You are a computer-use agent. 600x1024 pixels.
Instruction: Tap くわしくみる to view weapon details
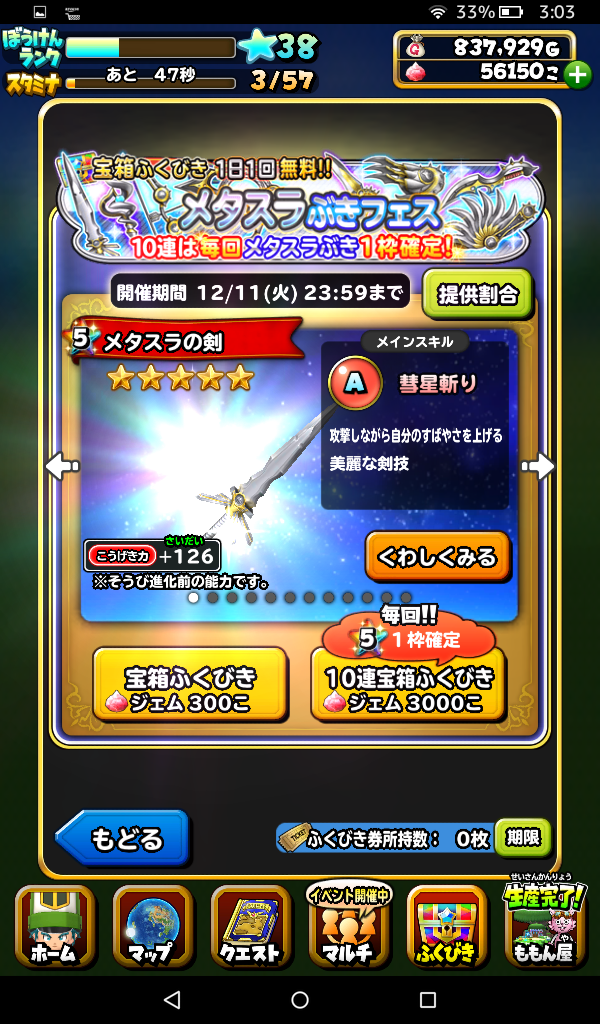[x=437, y=556]
